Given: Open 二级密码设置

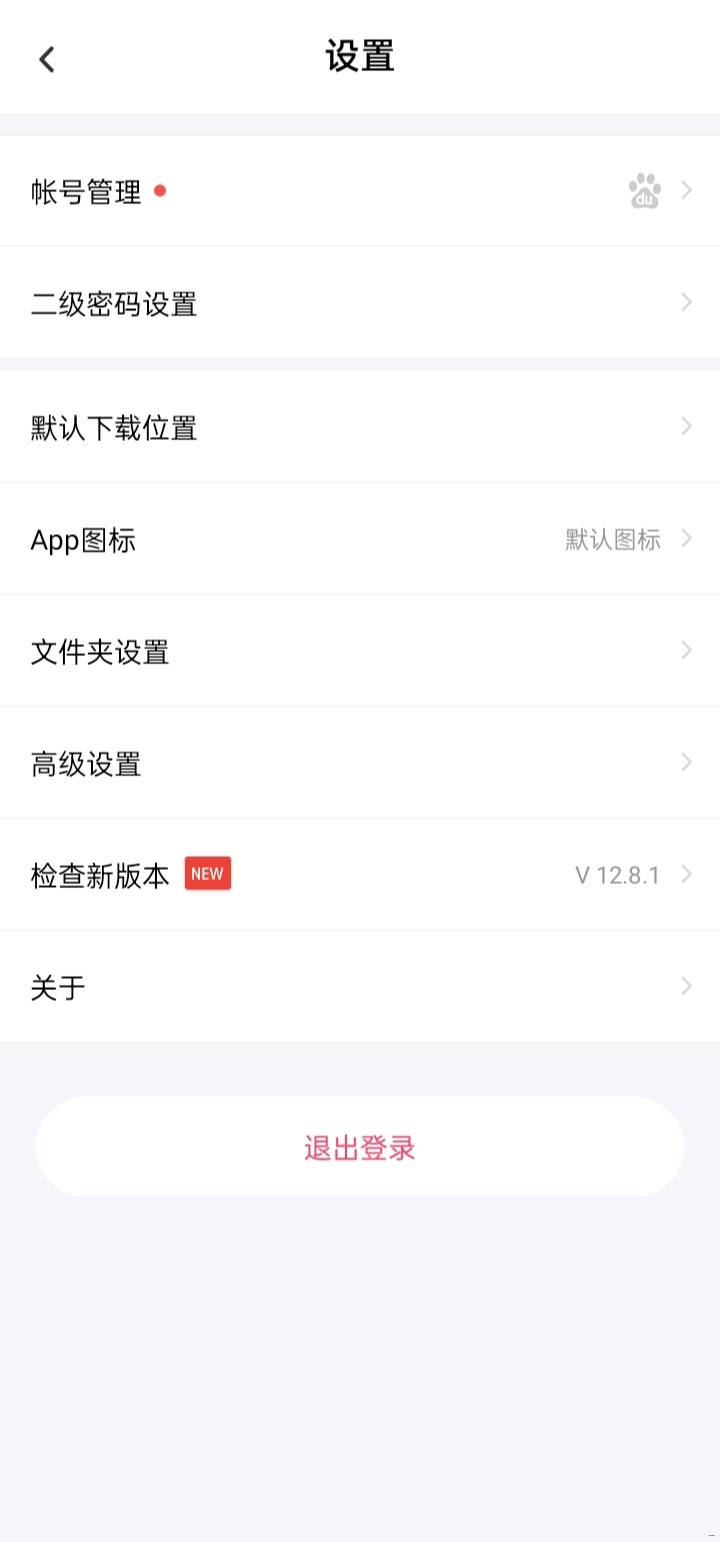Looking at the screenshot, I should [360, 303].
